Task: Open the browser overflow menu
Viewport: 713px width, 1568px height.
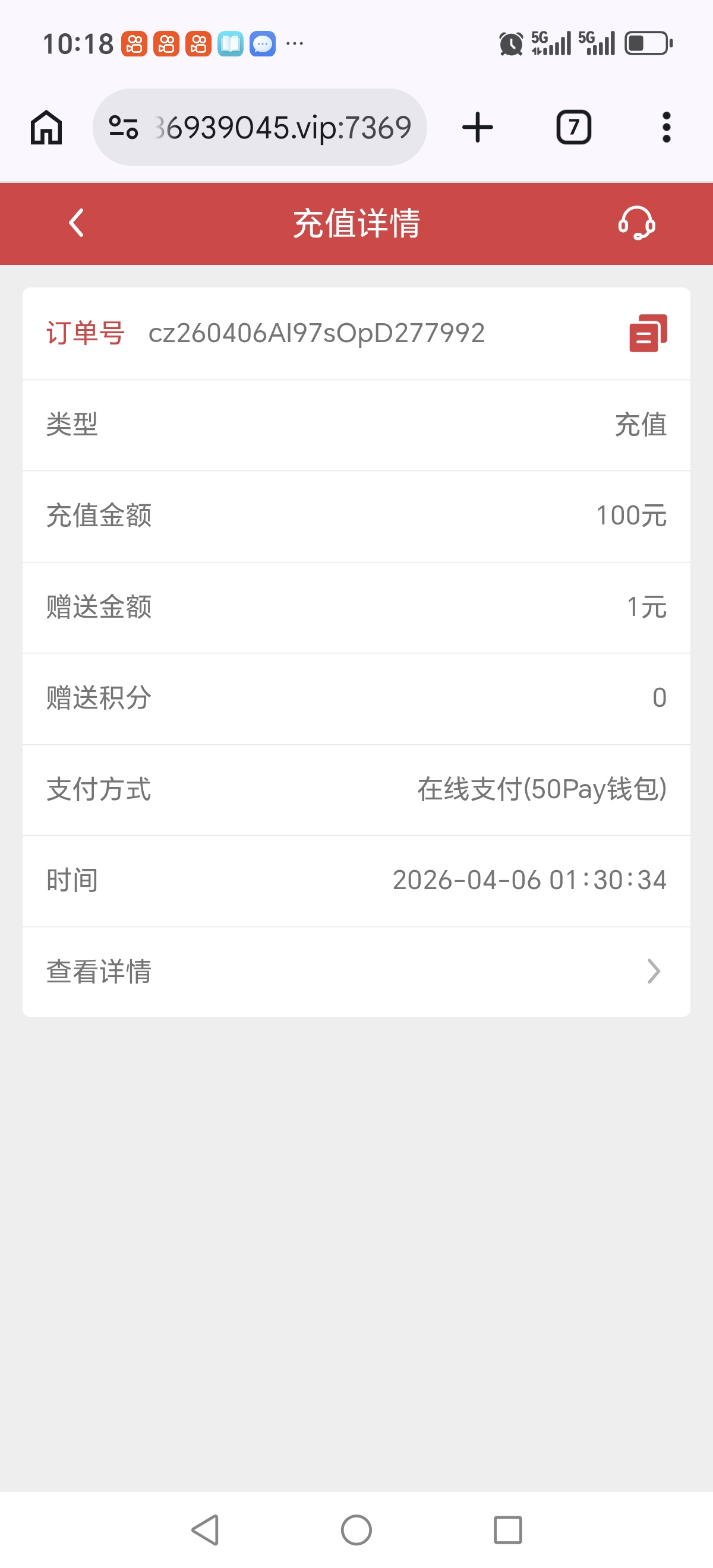Action: pyautogui.click(x=666, y=128)
